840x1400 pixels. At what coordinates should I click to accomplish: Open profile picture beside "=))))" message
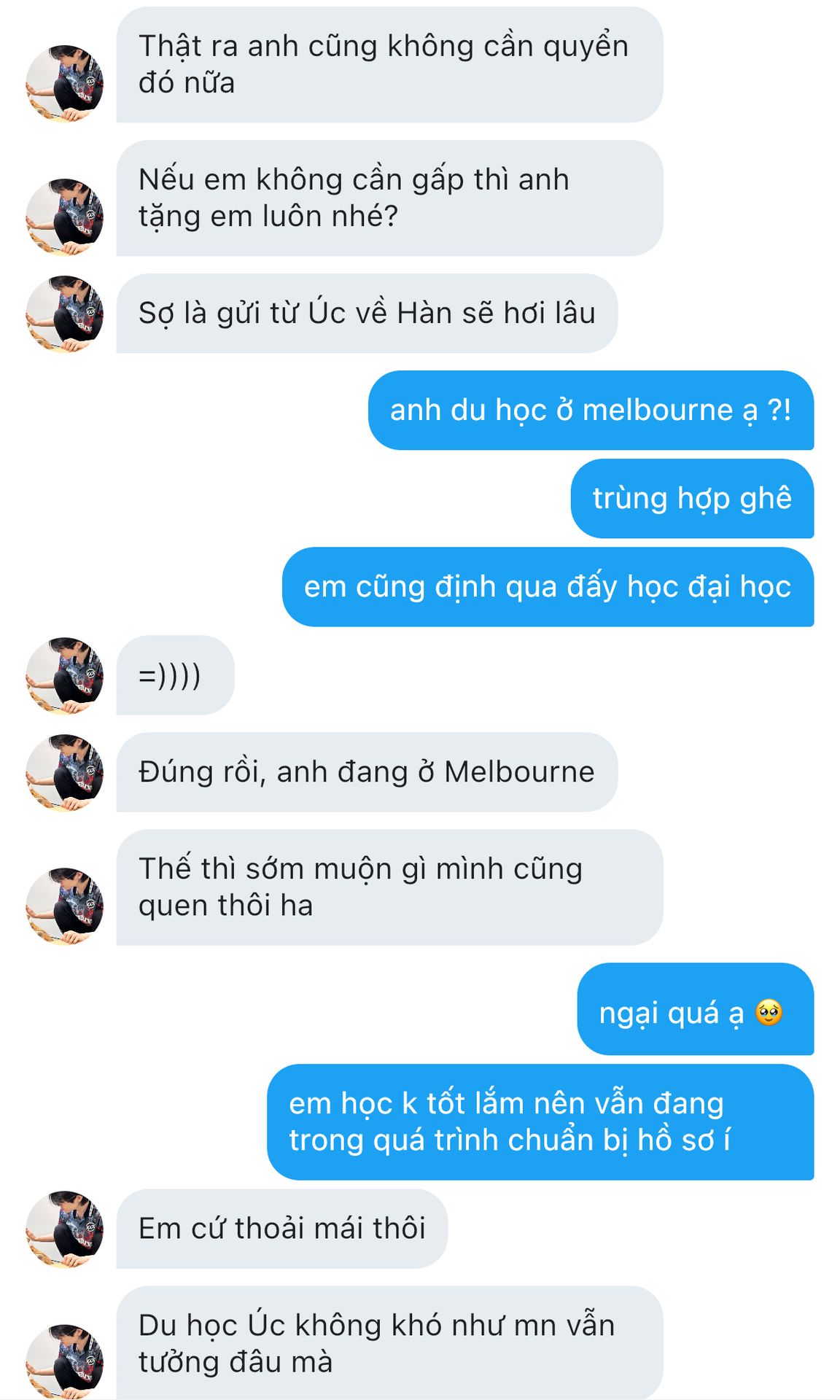point(64,675)
